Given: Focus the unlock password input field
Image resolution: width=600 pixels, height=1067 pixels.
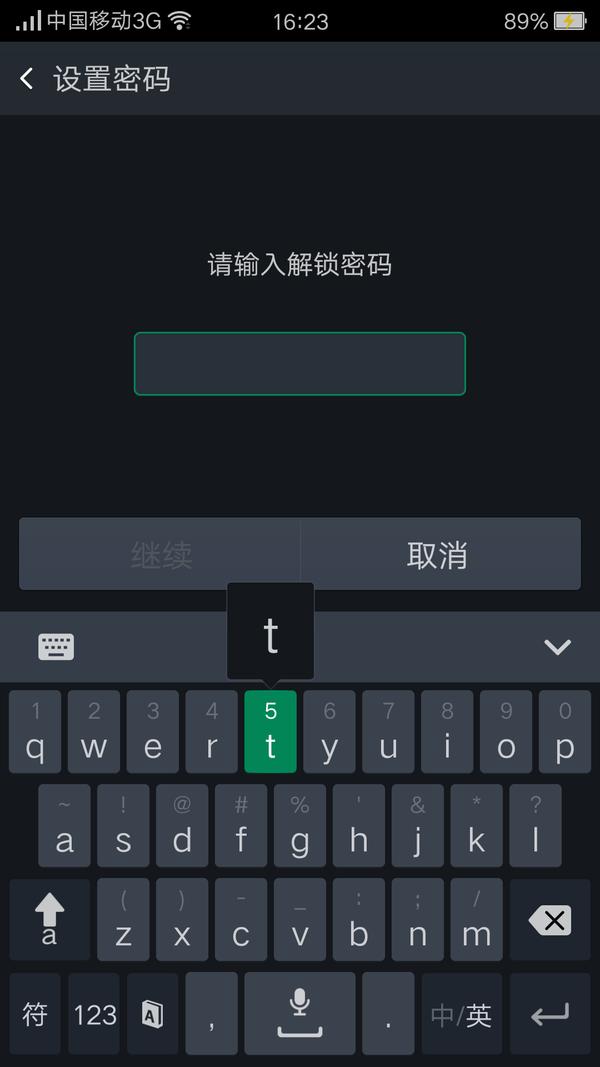Looking at the screenshot, I should (300, 363).
